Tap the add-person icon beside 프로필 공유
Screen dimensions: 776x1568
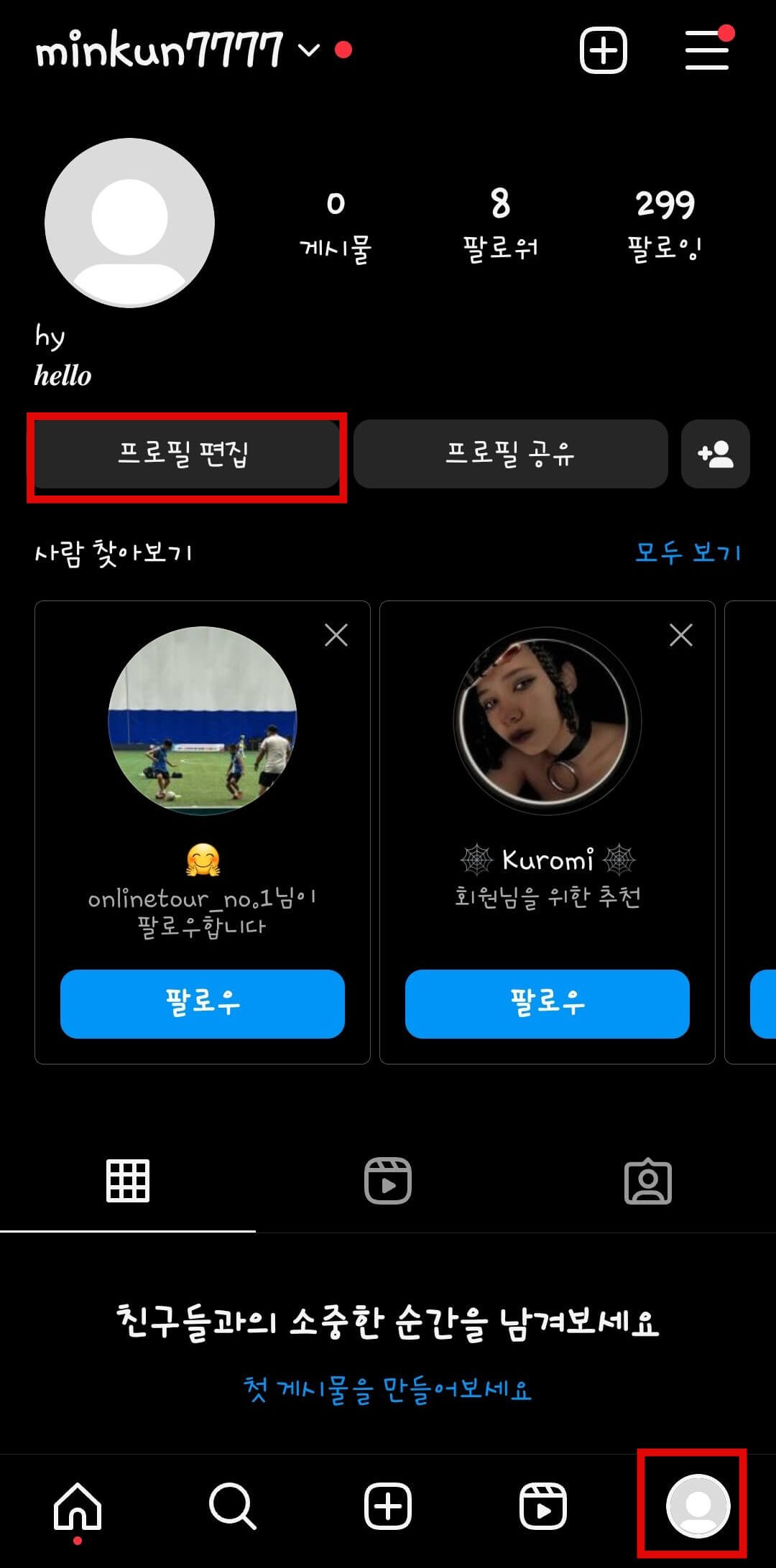(715, 454)
